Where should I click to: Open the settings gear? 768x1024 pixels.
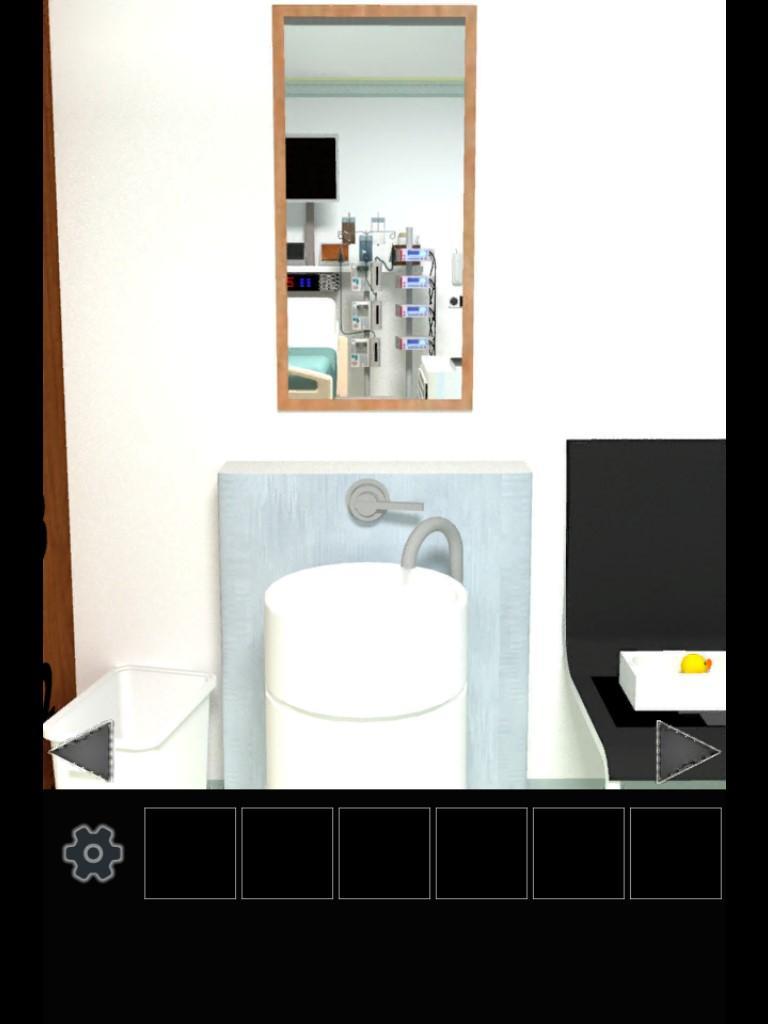[x=93, y=853]
